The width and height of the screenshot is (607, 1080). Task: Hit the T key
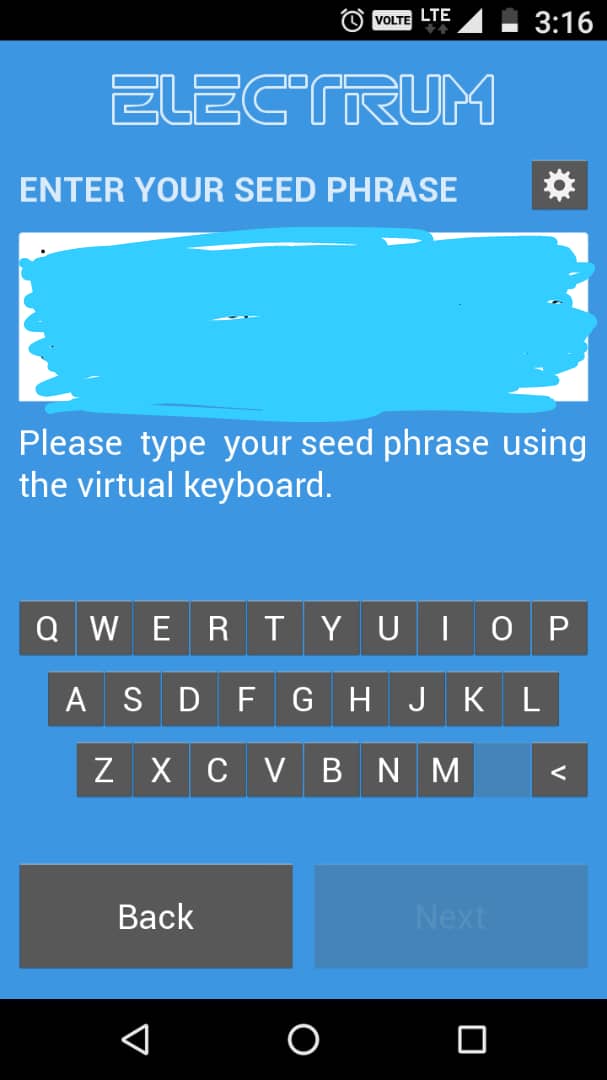click(274, 629)
